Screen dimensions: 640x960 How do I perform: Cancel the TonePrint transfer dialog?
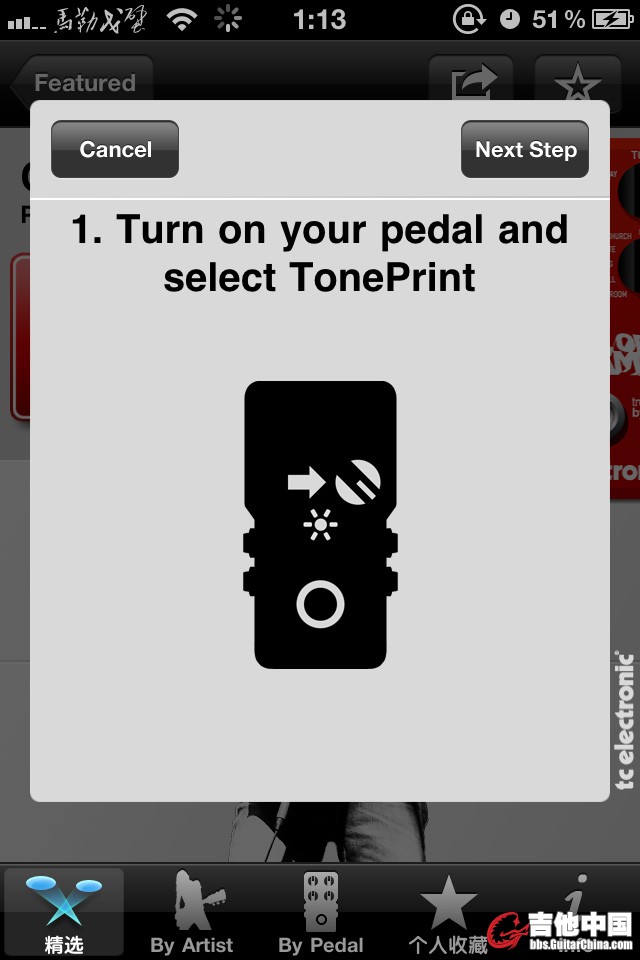115,150
